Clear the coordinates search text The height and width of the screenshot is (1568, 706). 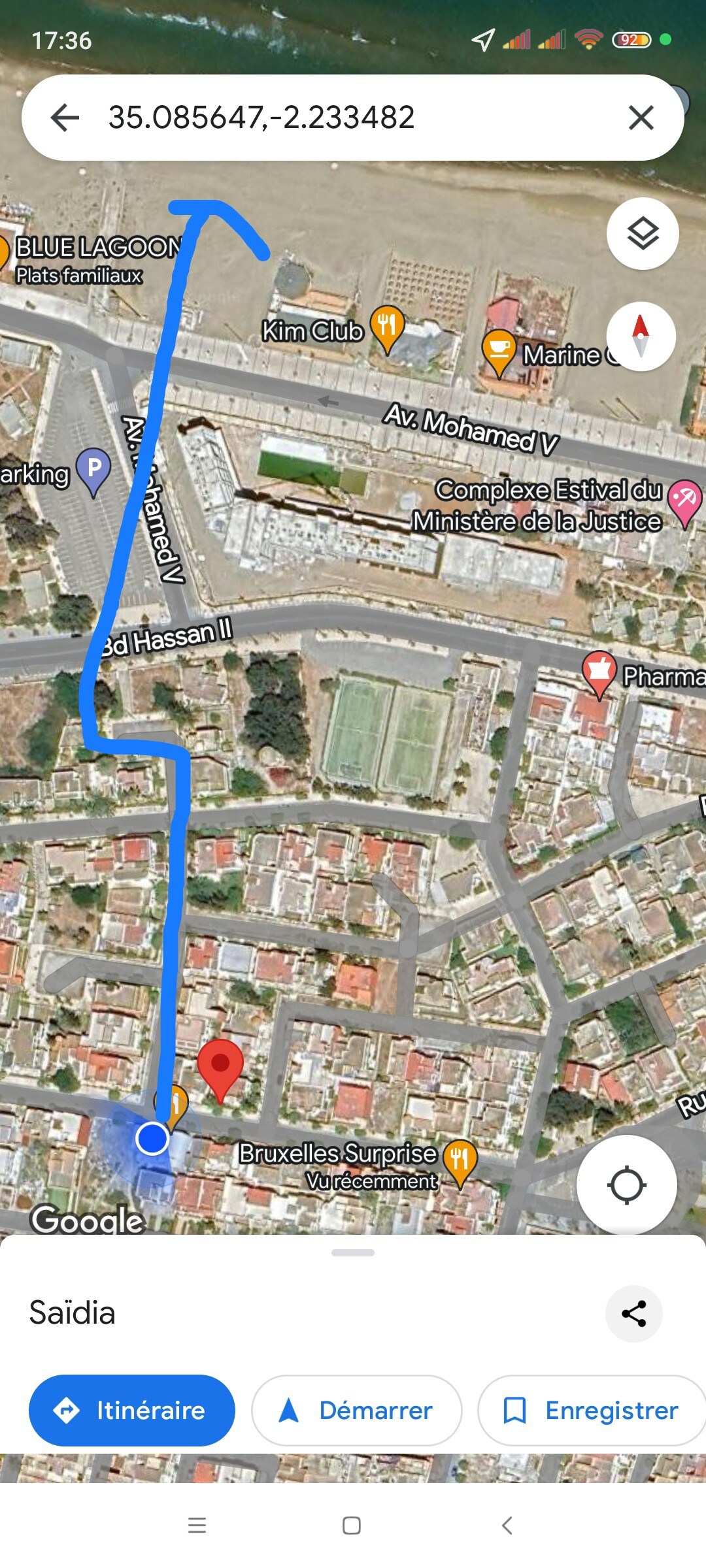[x=641, y=118]
